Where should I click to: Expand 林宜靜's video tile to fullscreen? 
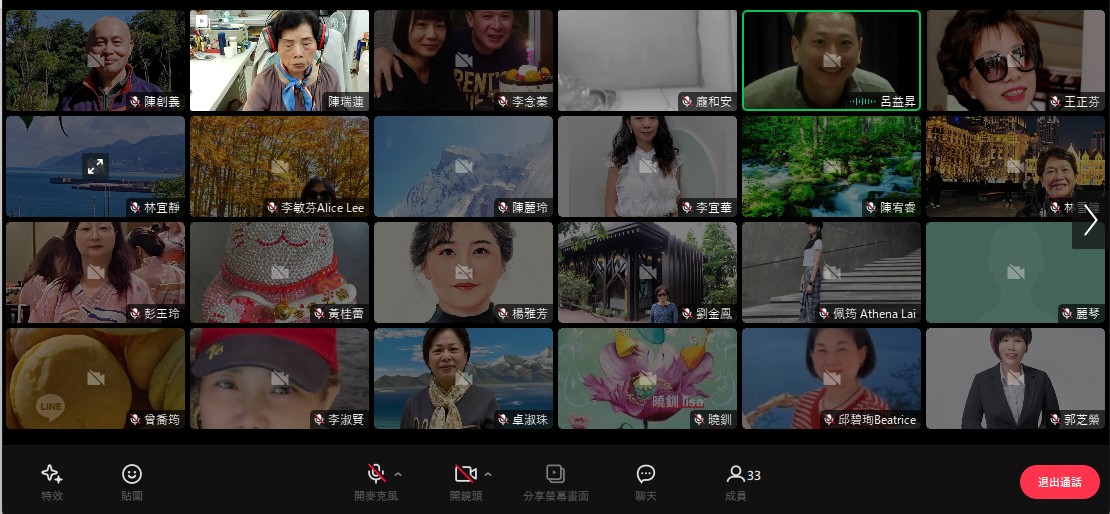(95, 167)
